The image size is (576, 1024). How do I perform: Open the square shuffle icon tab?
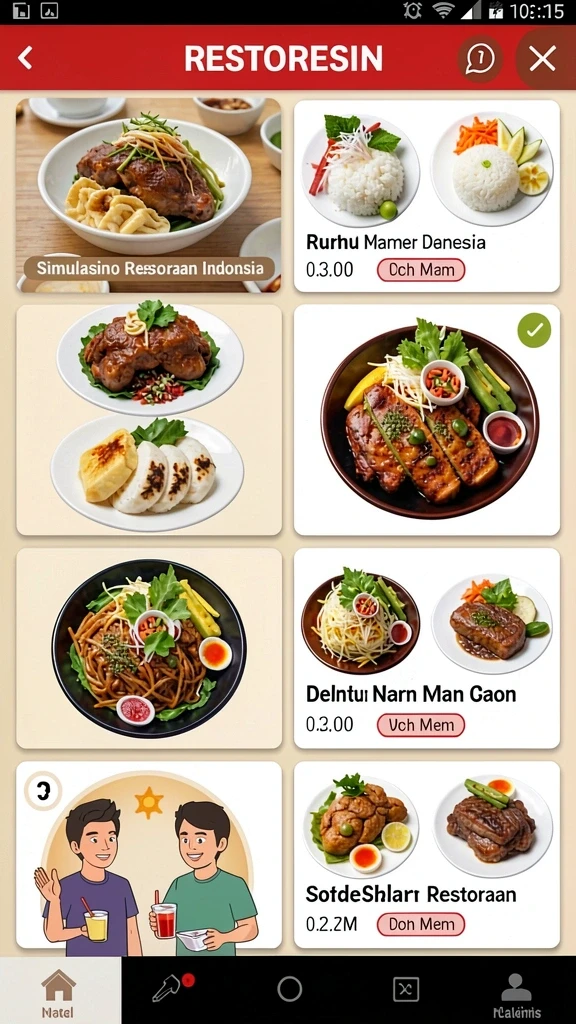coord(405,989)
